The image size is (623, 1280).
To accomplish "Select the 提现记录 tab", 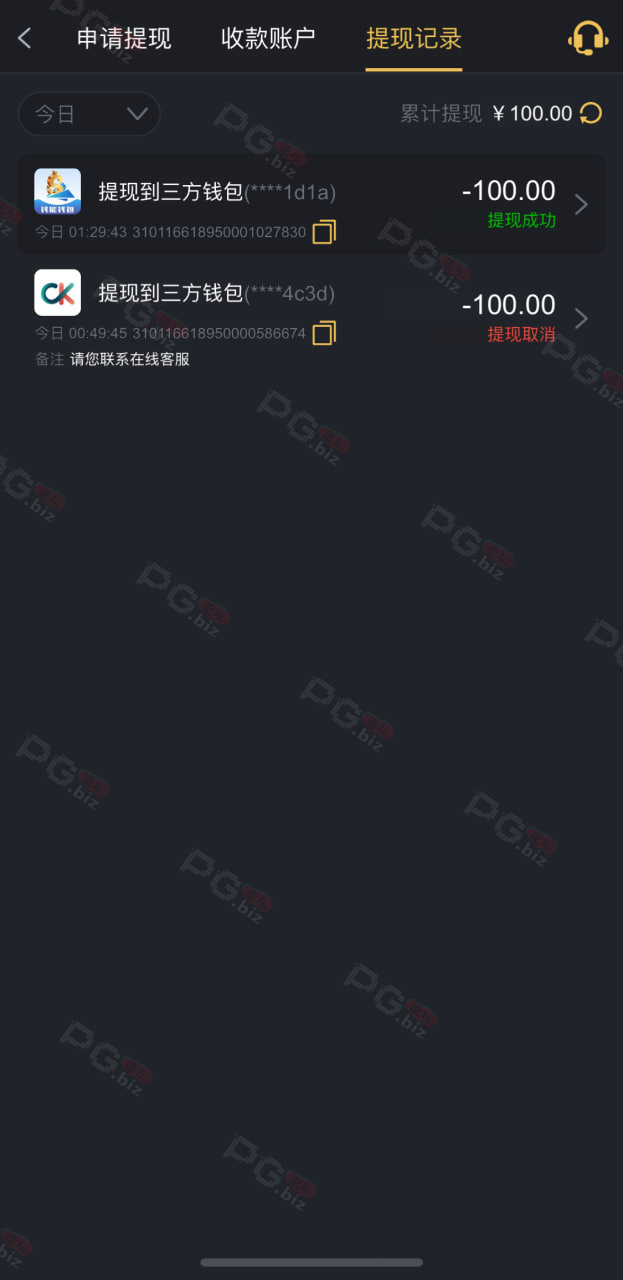I will [414, 39].
